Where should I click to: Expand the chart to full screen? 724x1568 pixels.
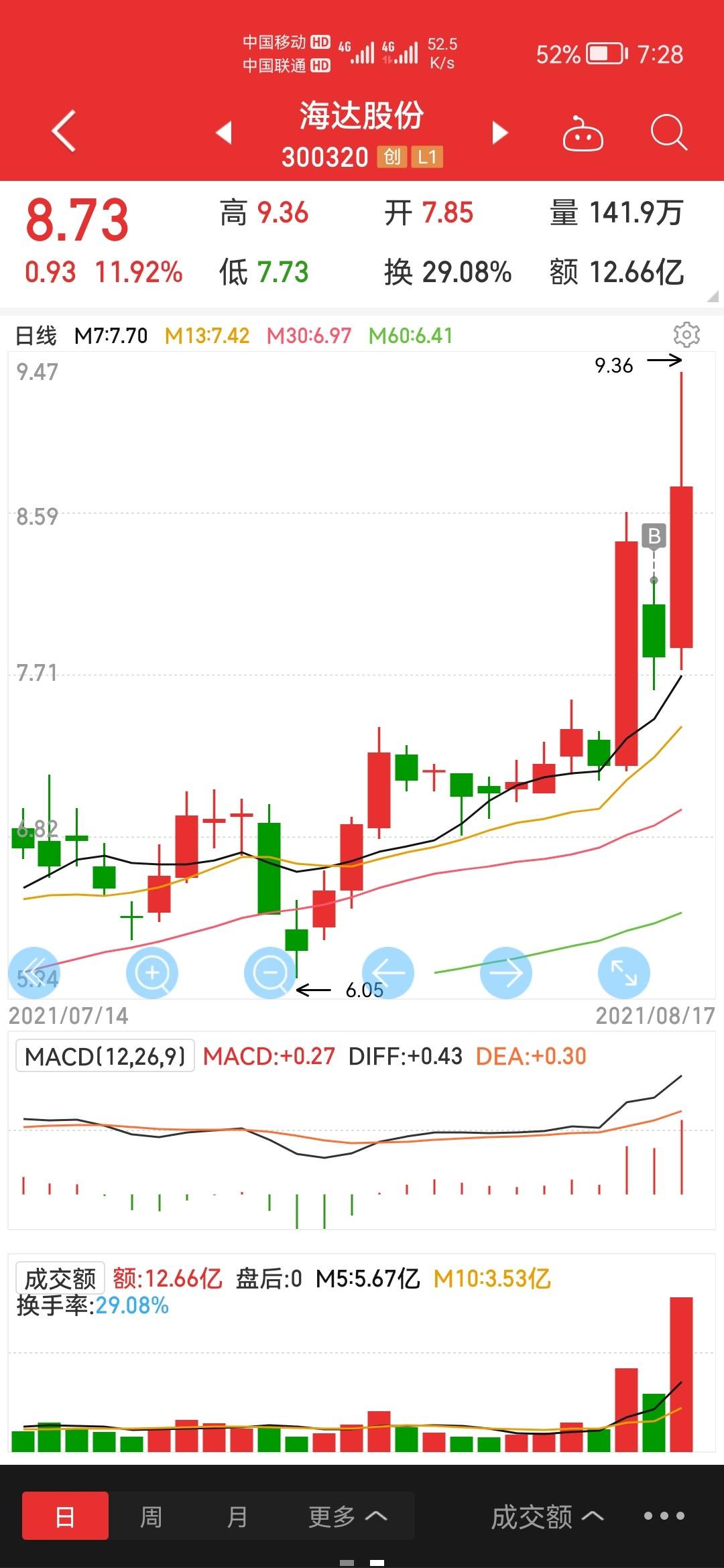point(624,973)
